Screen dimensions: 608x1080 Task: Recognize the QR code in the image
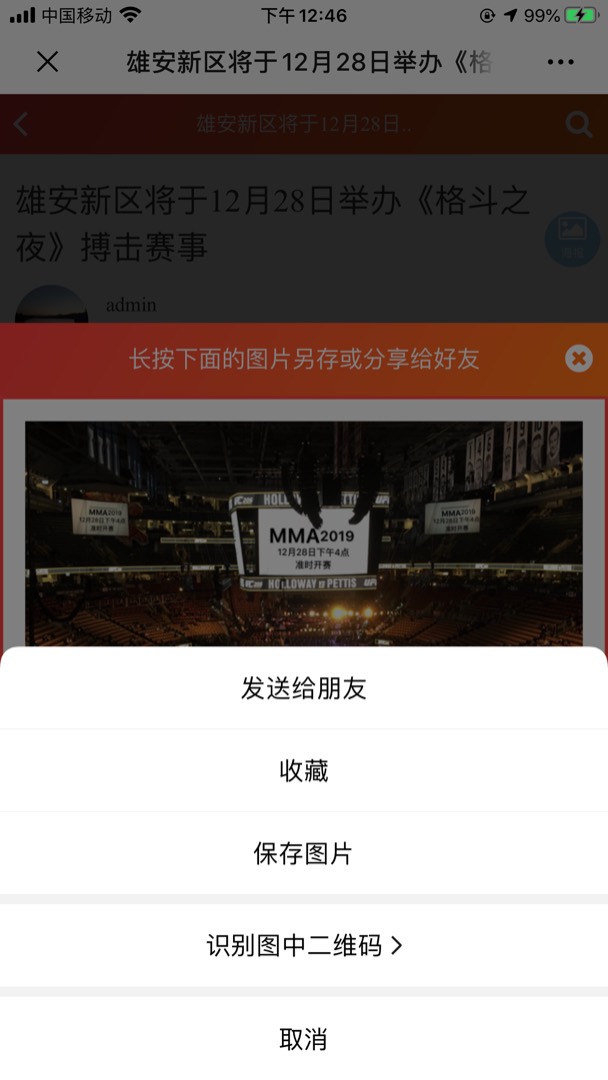point(304,945)
